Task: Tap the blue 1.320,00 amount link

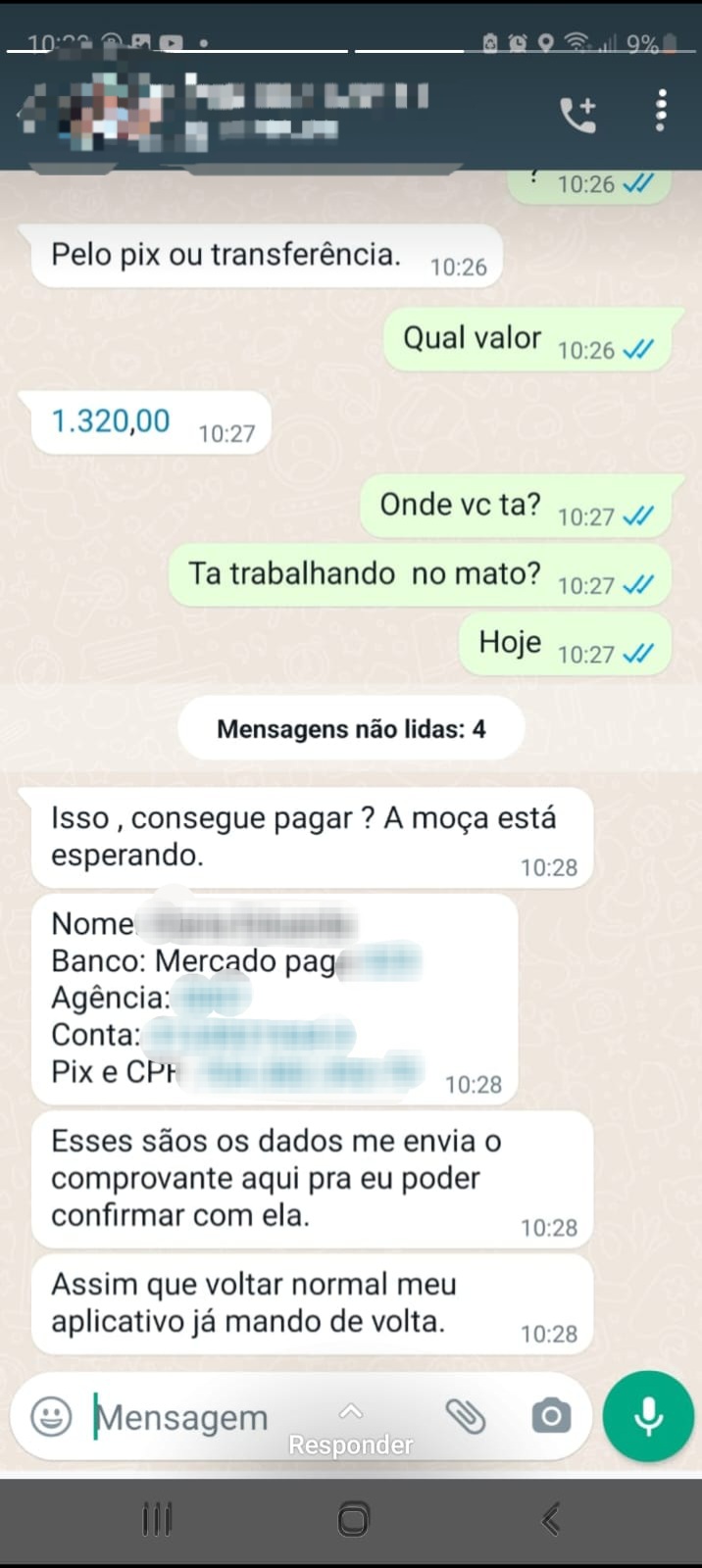Action: coord(111,421)
